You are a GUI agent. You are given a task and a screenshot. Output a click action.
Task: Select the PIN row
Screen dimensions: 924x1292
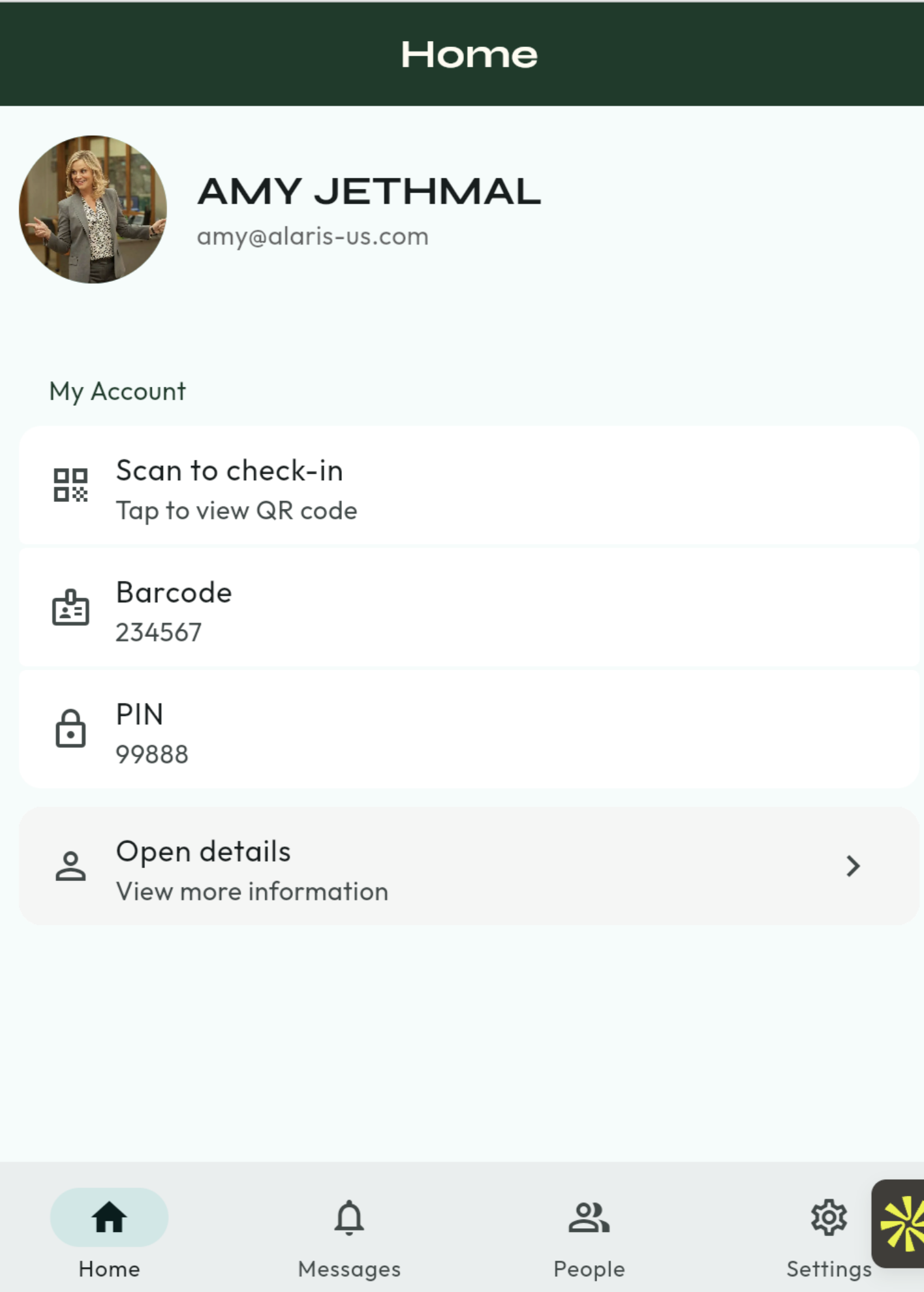pyautogui.click(x=469, y=730)
